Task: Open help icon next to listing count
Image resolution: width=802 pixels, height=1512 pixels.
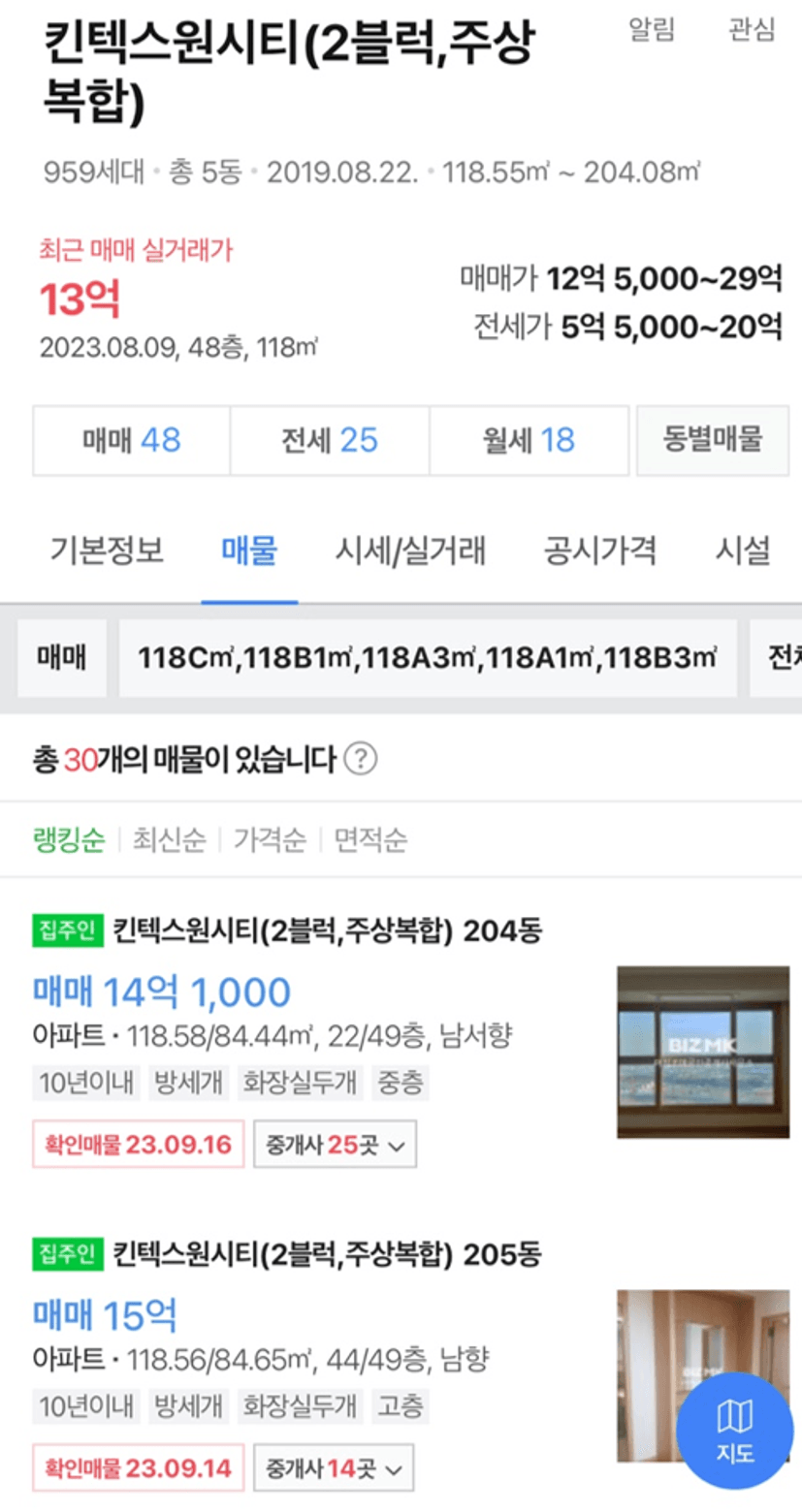Action: [361, 758]
